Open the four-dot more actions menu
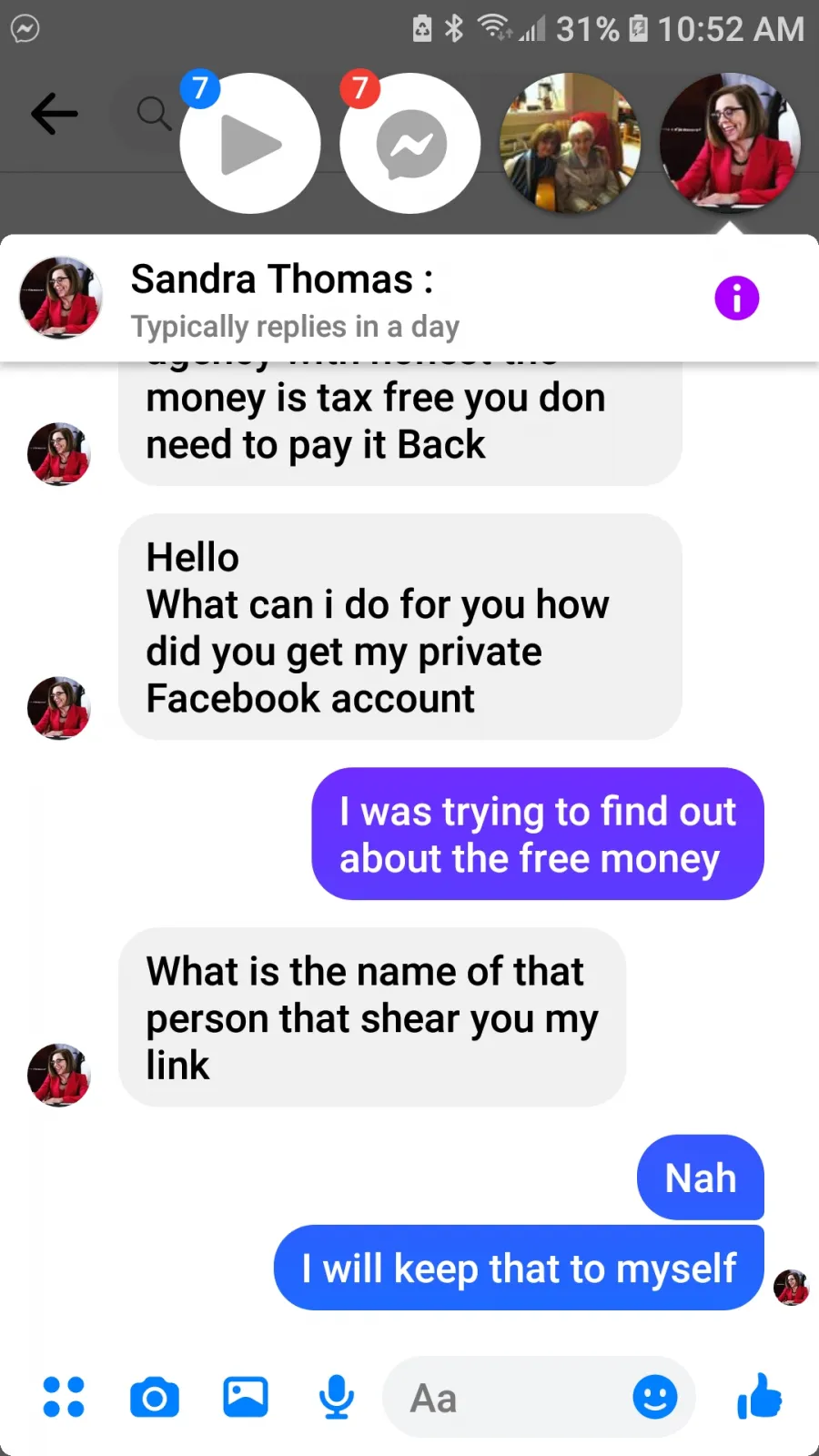This screenshot has width=819, height=1456. (64, 1397)
